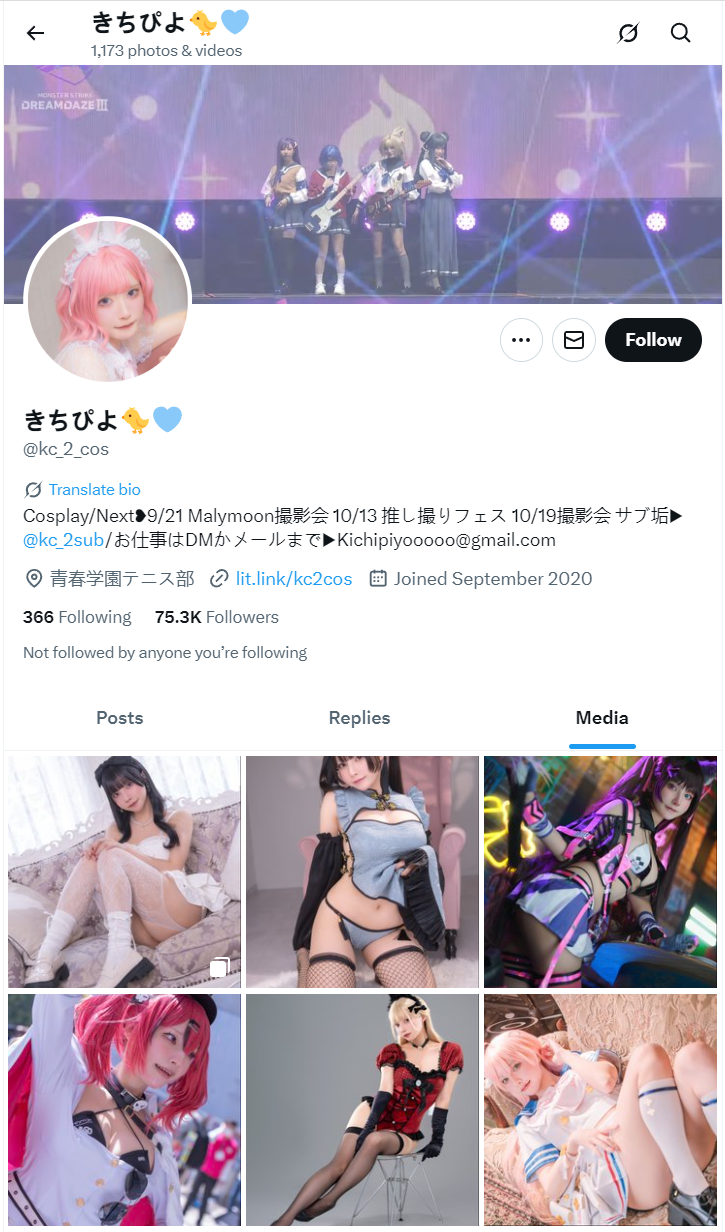View the 75.3K Followers list
This screenshot has width=725, height=1232.
(217, 617)
